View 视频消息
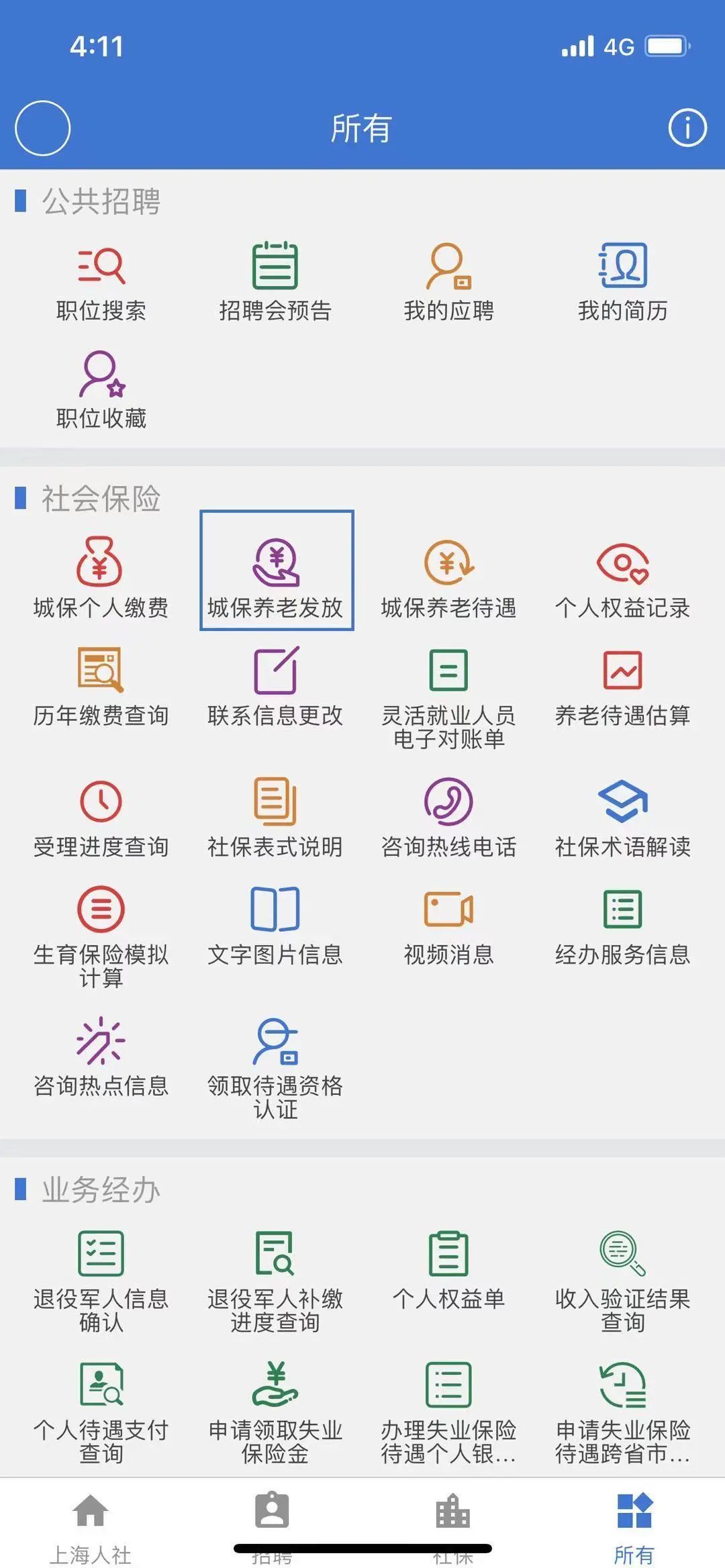 (448, 926)
